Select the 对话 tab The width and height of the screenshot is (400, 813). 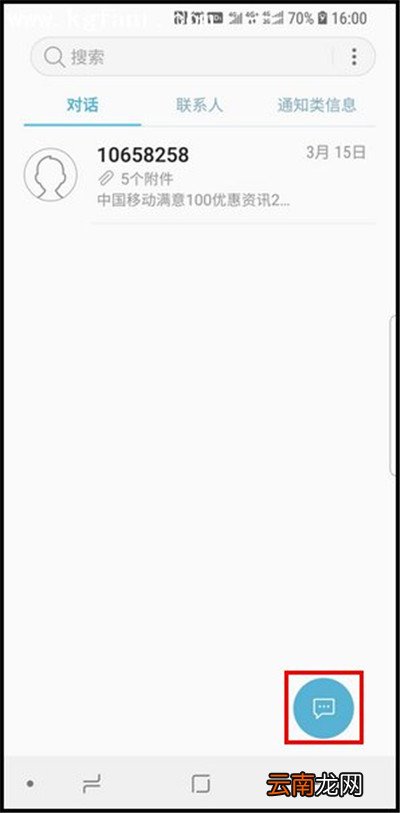coord(82,105)
